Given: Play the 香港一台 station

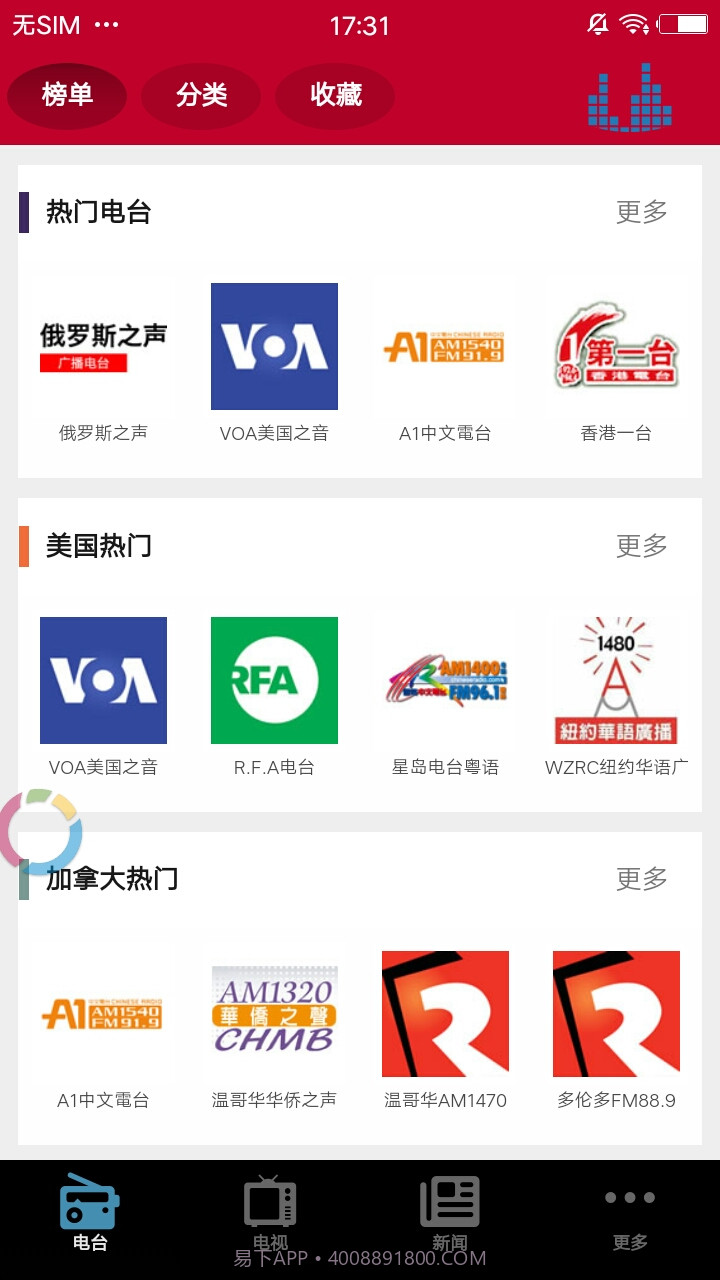Looking at the screenshot, I should click(616, 346).
